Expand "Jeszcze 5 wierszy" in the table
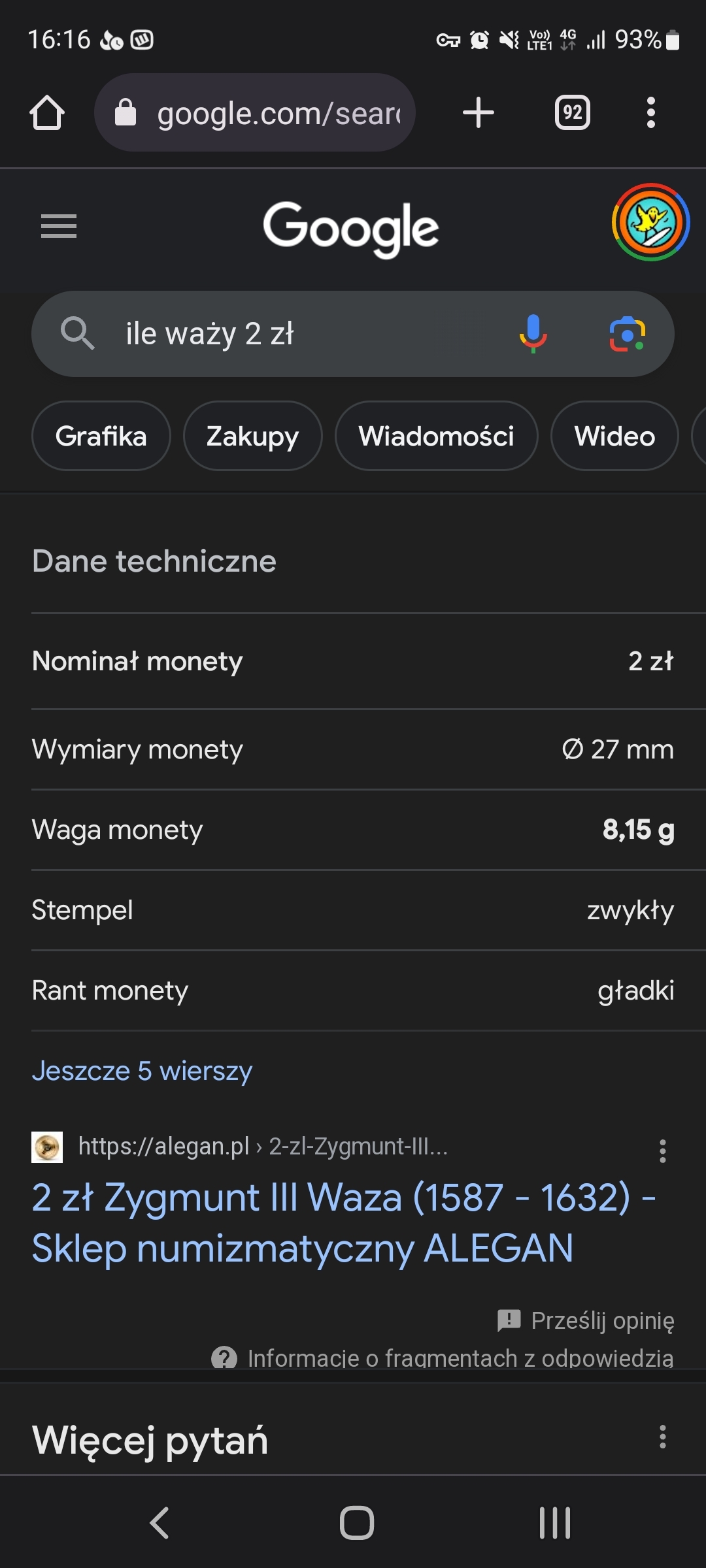Screen dimensions: 706x1568 [x=142, y=1071]
